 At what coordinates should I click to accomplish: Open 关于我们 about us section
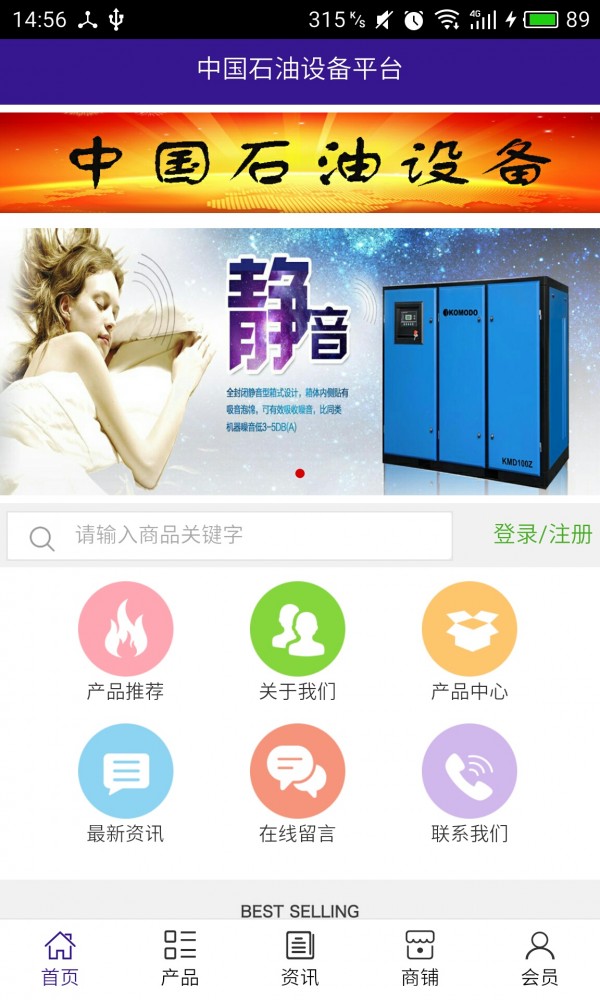[x=297, y=640]
